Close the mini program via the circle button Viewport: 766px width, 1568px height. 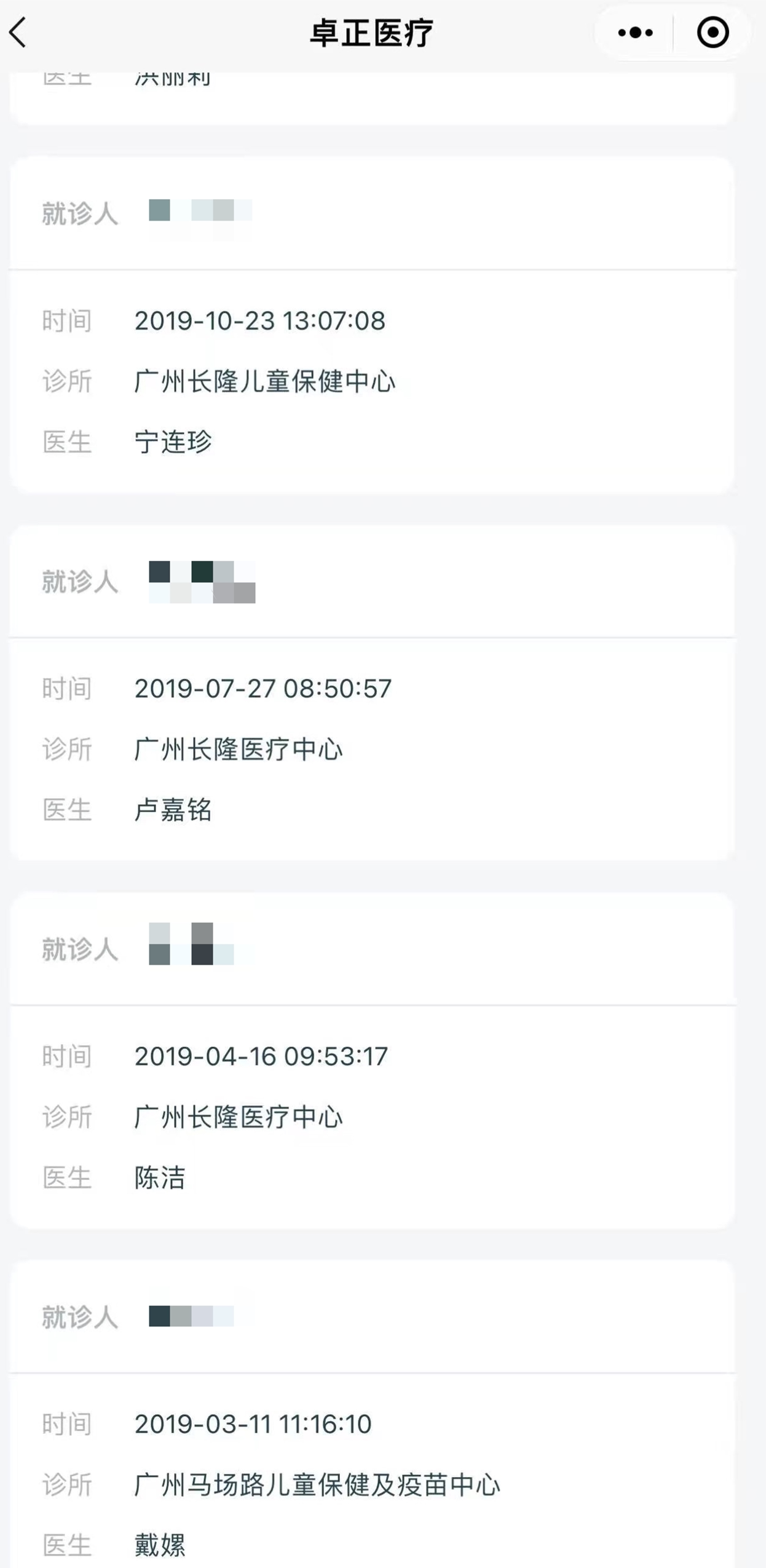click(x=713, y=32)
